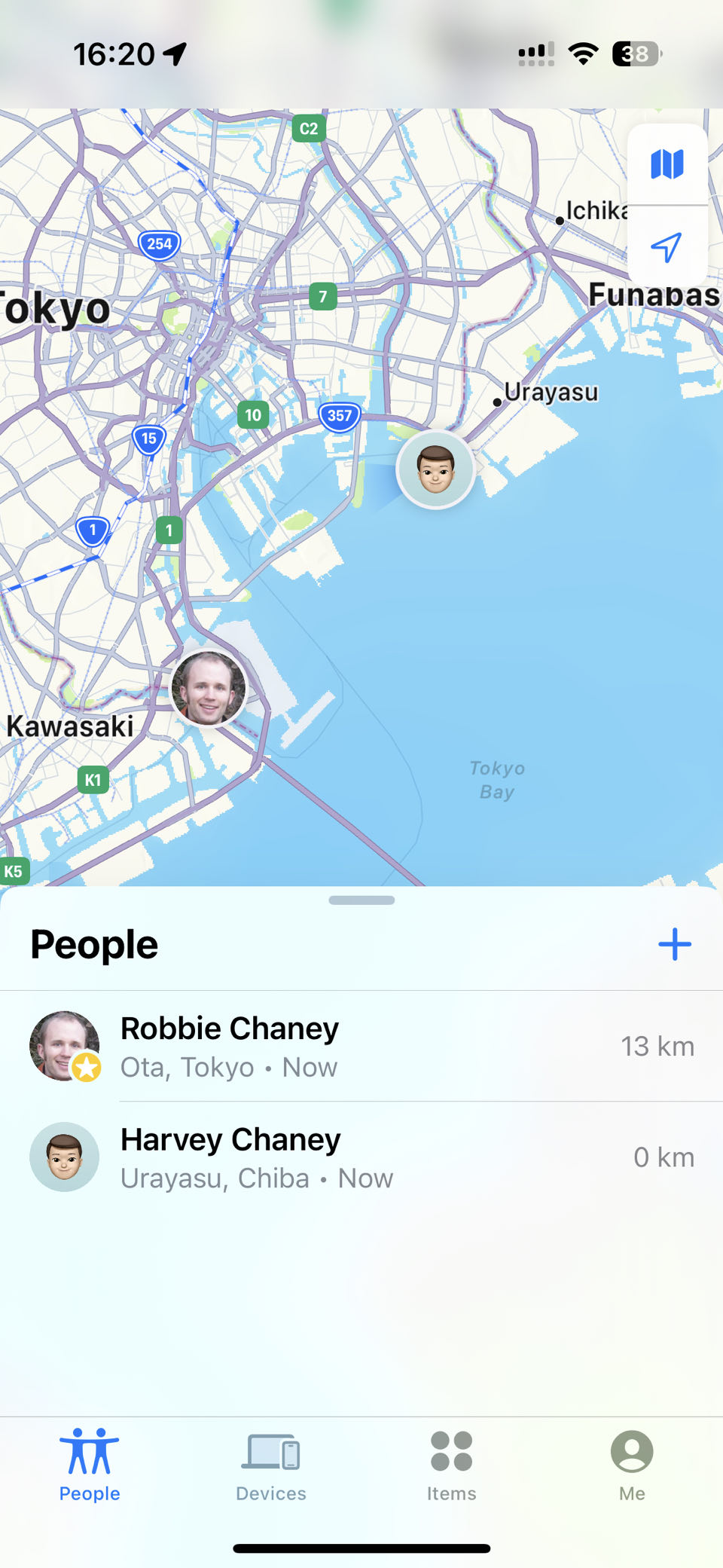Open Harvey Chaney's location details
Image resolution: width=723 pixels, height=1568 pixels.
click(x=361, y=1157)
